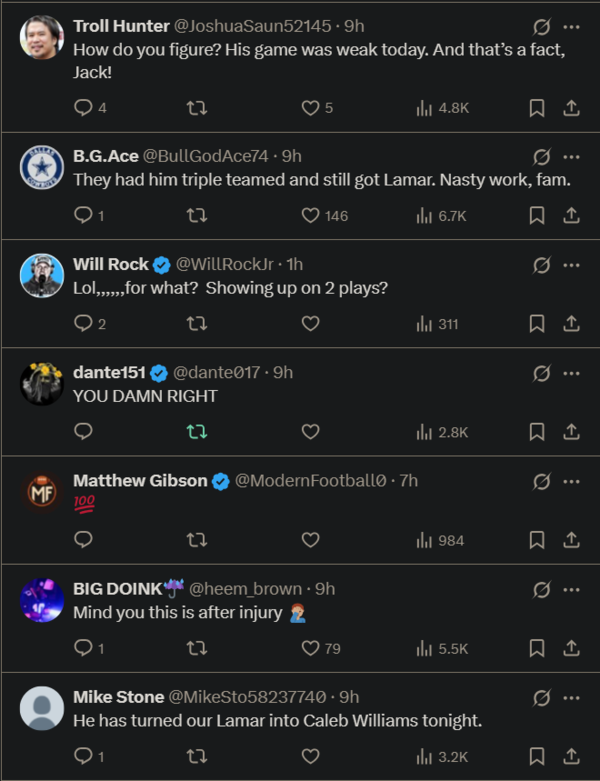Open overflow menu on Mike Stone's tweet

tap(571, 697)
